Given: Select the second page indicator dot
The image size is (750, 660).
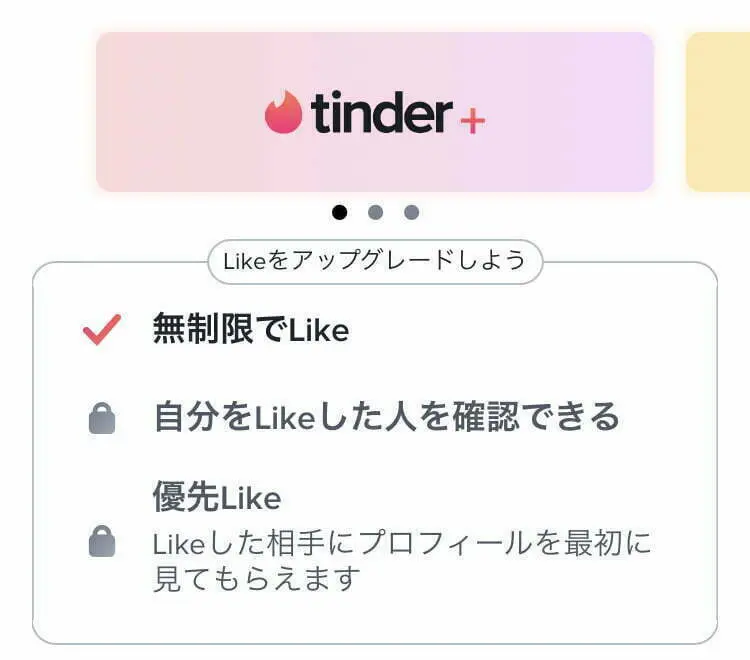Looking at the screenshot, I should 376,212.
